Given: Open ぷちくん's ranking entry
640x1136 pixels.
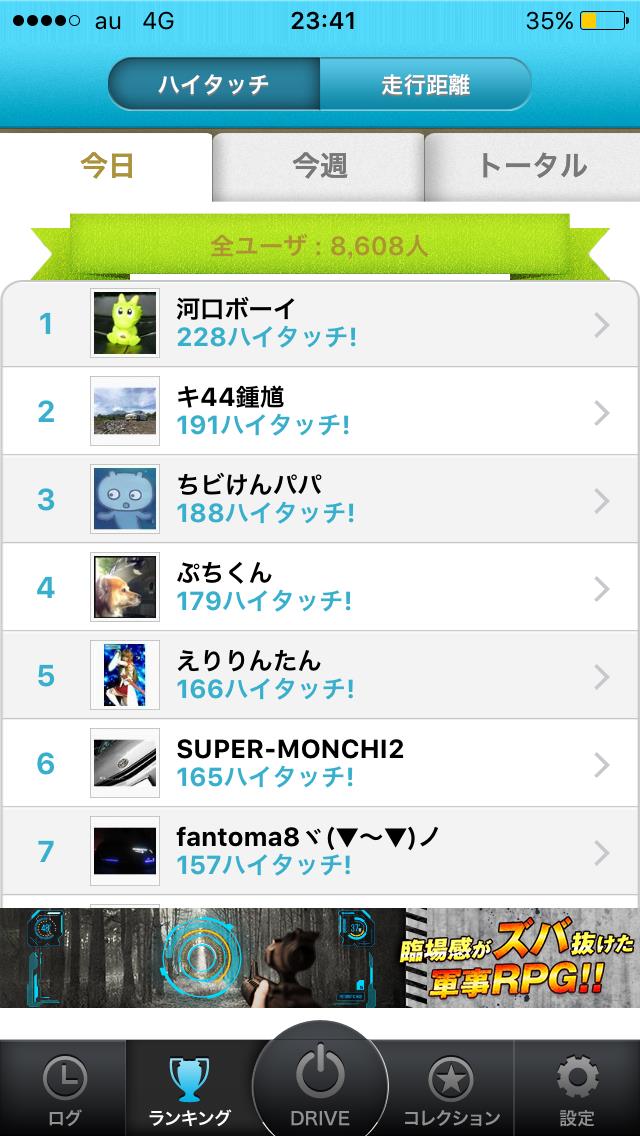Looking at the screenshot, I should [x=320, y=587].
